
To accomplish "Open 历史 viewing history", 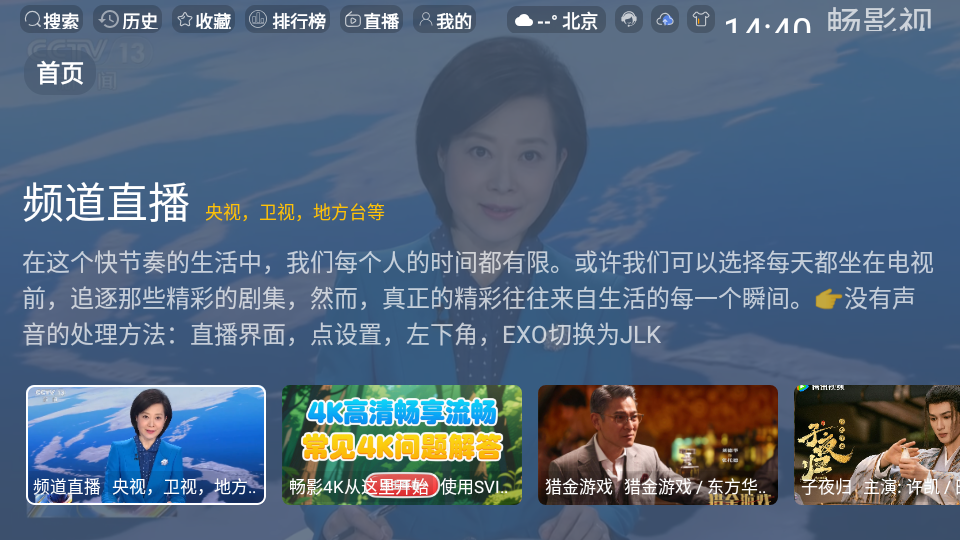I will (128, 20).
